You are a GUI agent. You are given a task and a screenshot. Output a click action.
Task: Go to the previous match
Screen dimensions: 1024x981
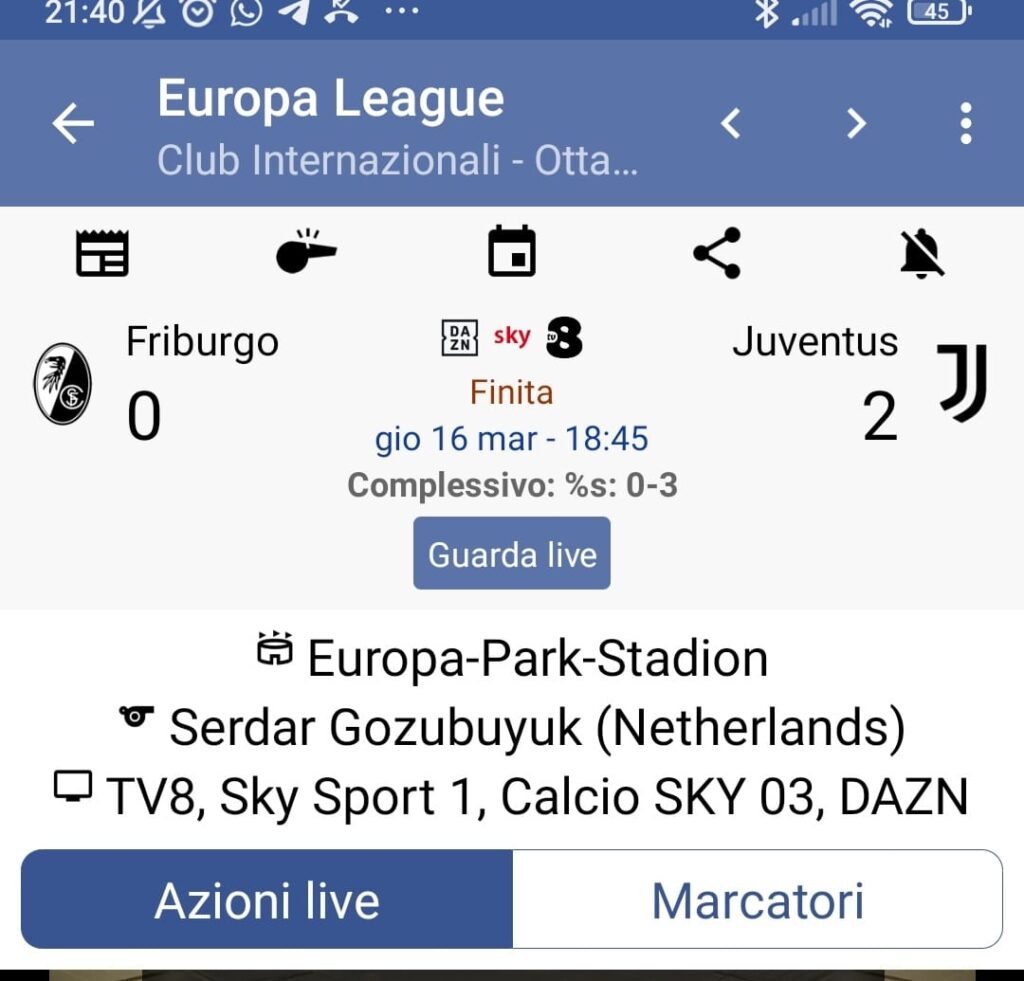pyautogui.click(x=732, y=124)
